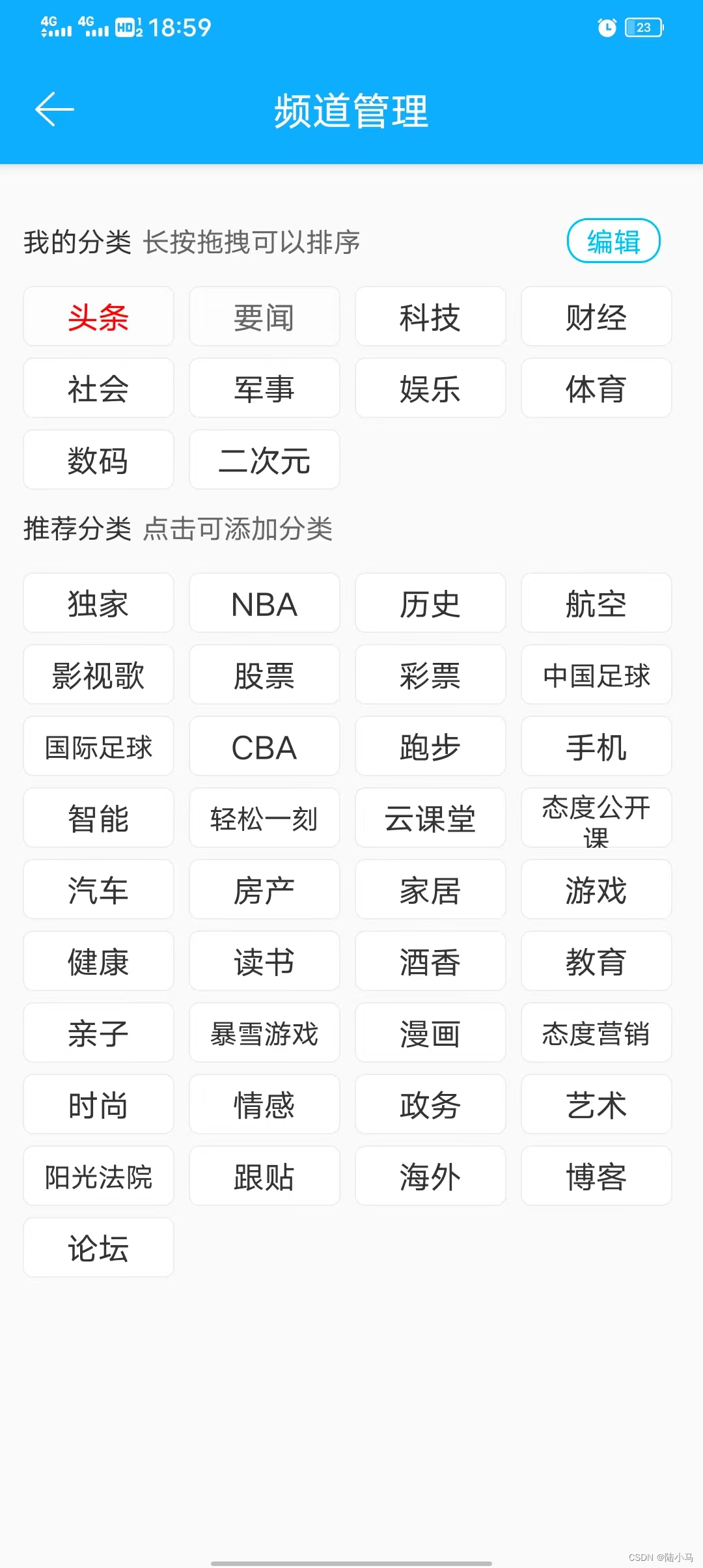This screenshot has width=703, height=1568.
Task: Select the 论坛 category chip
Action: pos(98,1248)
